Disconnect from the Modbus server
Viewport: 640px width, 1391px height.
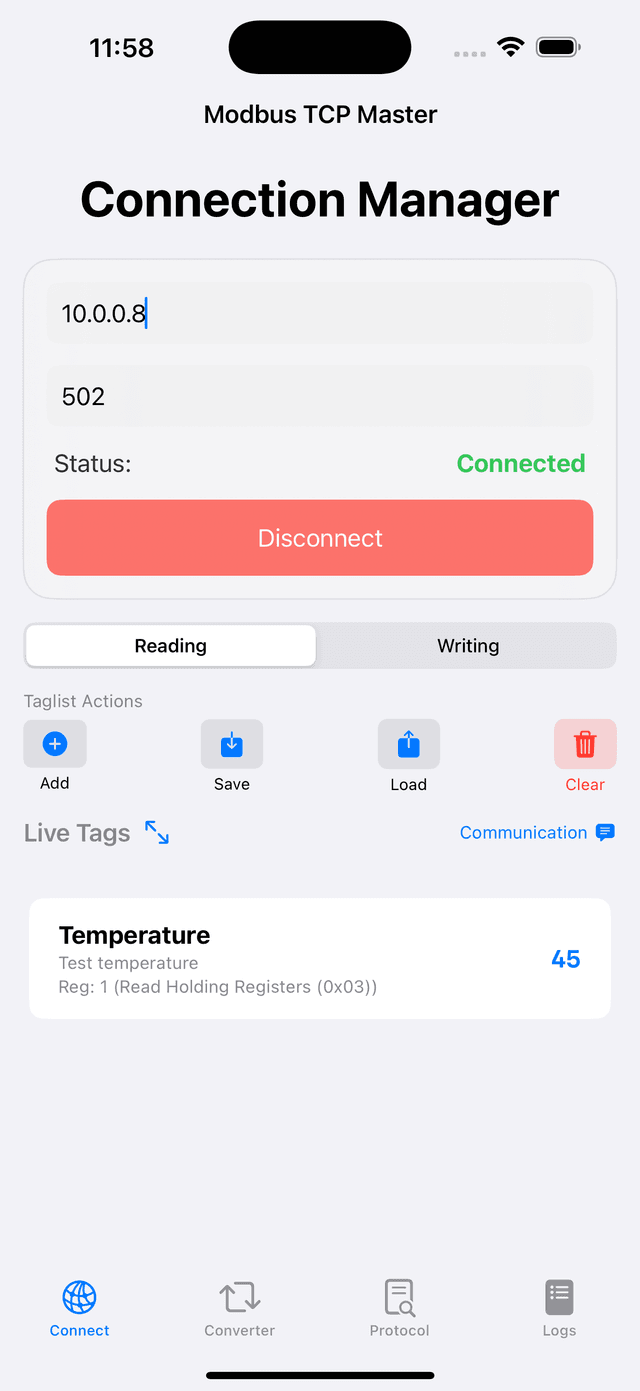(x=320, y=538)
